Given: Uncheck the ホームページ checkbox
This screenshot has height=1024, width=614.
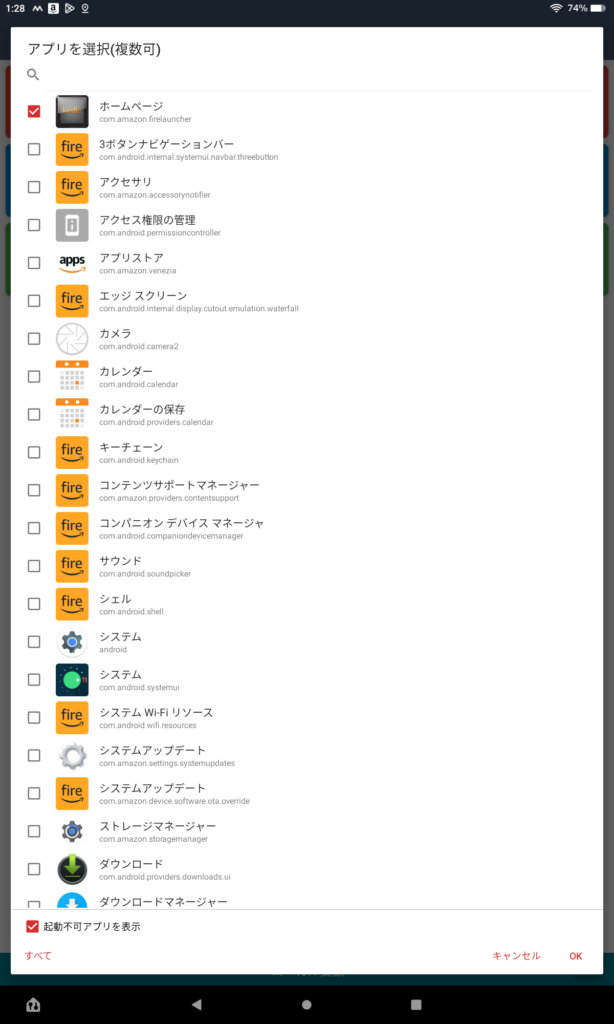Looking at the screenshot, I should click(x=34, y=112).
